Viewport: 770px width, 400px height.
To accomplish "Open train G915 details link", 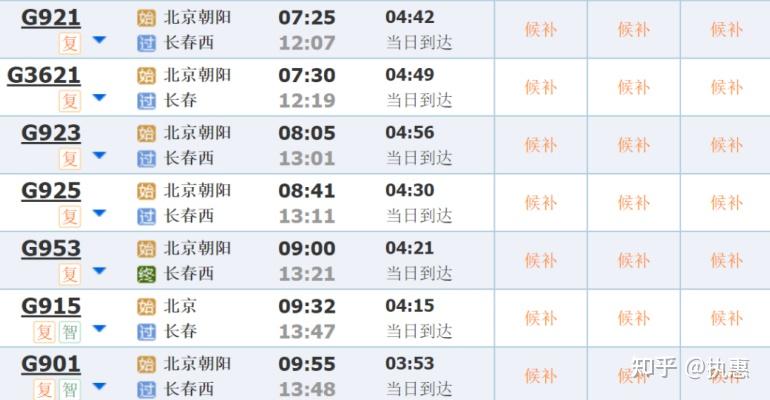I will coord(51,307).
